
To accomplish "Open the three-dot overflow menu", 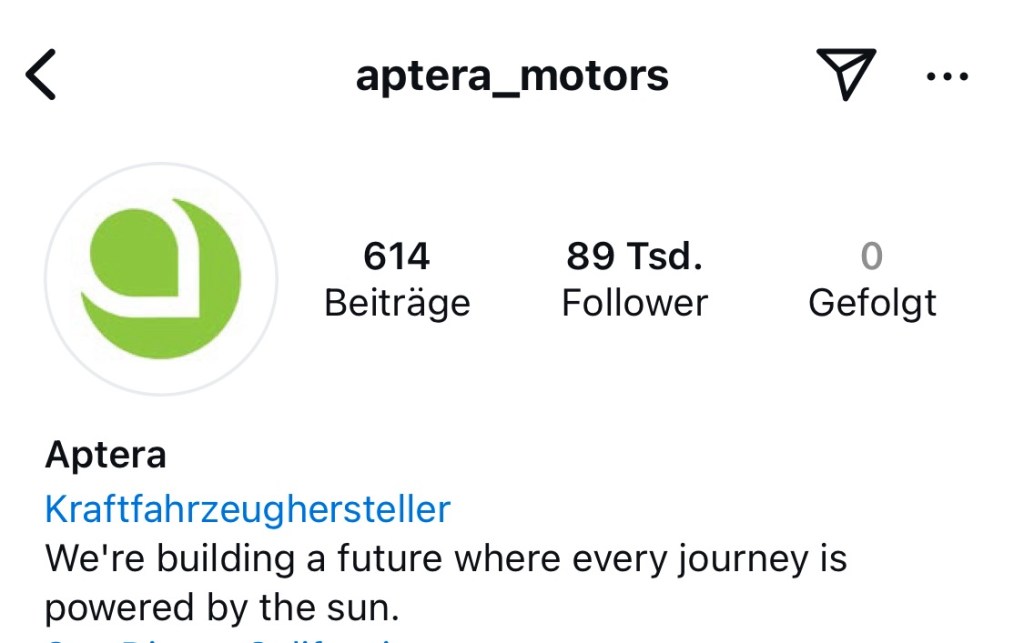I will [x=947, y=76].
